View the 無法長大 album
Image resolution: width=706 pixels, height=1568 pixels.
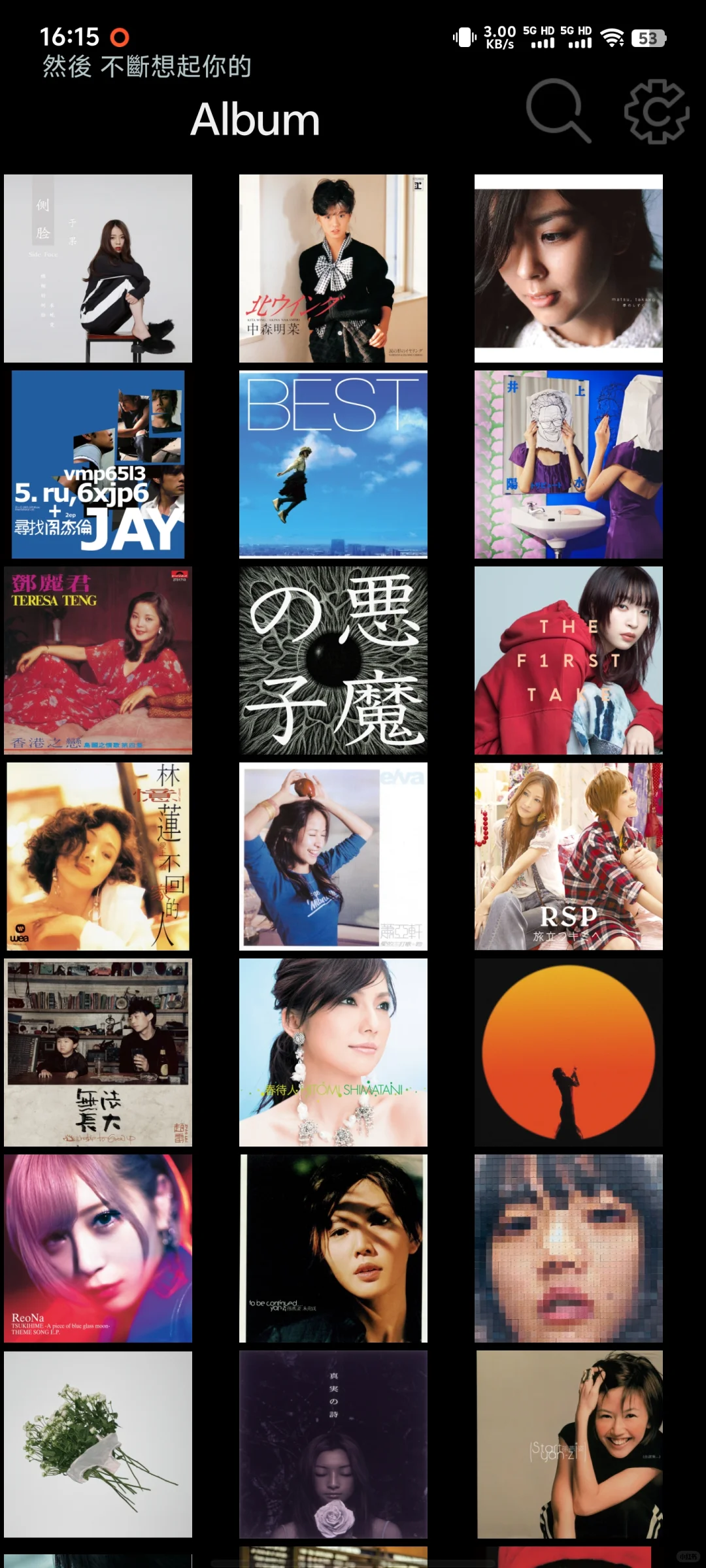coord(98,1053)
